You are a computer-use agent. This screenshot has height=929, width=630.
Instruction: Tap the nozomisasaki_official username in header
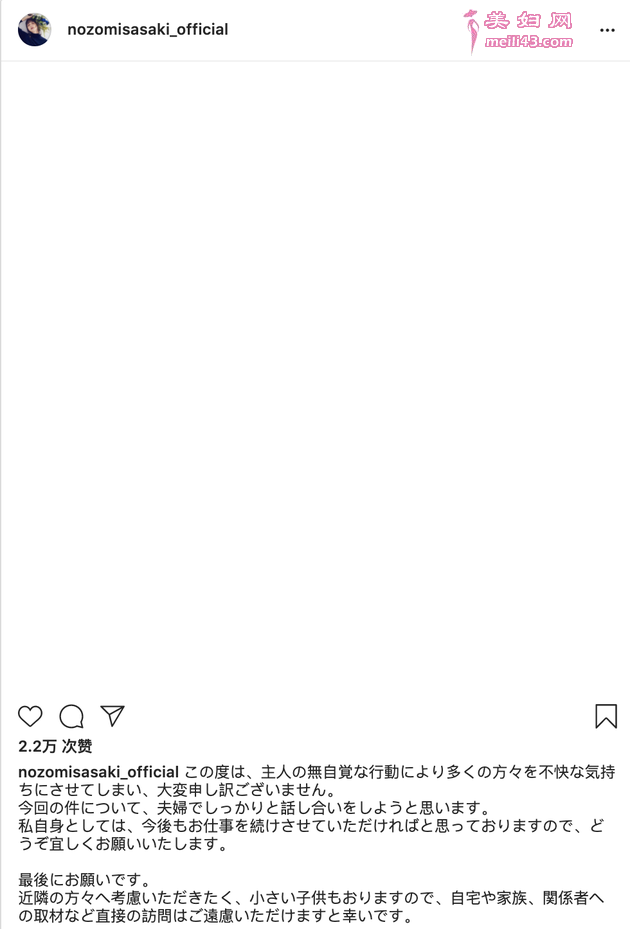click(147, 30)
